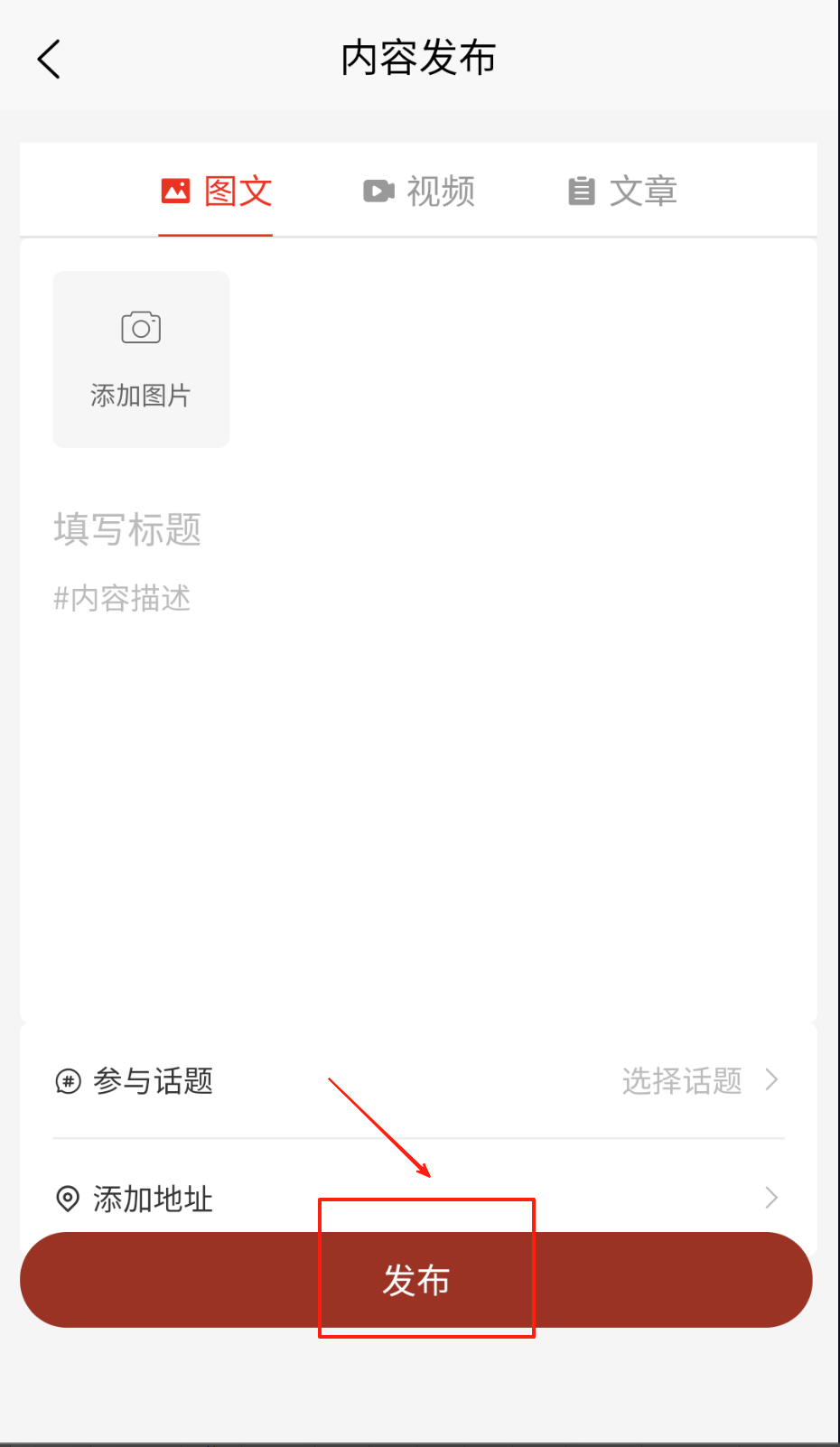840x1447 pixels.
Task: Add a picture via 添加图片
Action: (x=141, y=359)
